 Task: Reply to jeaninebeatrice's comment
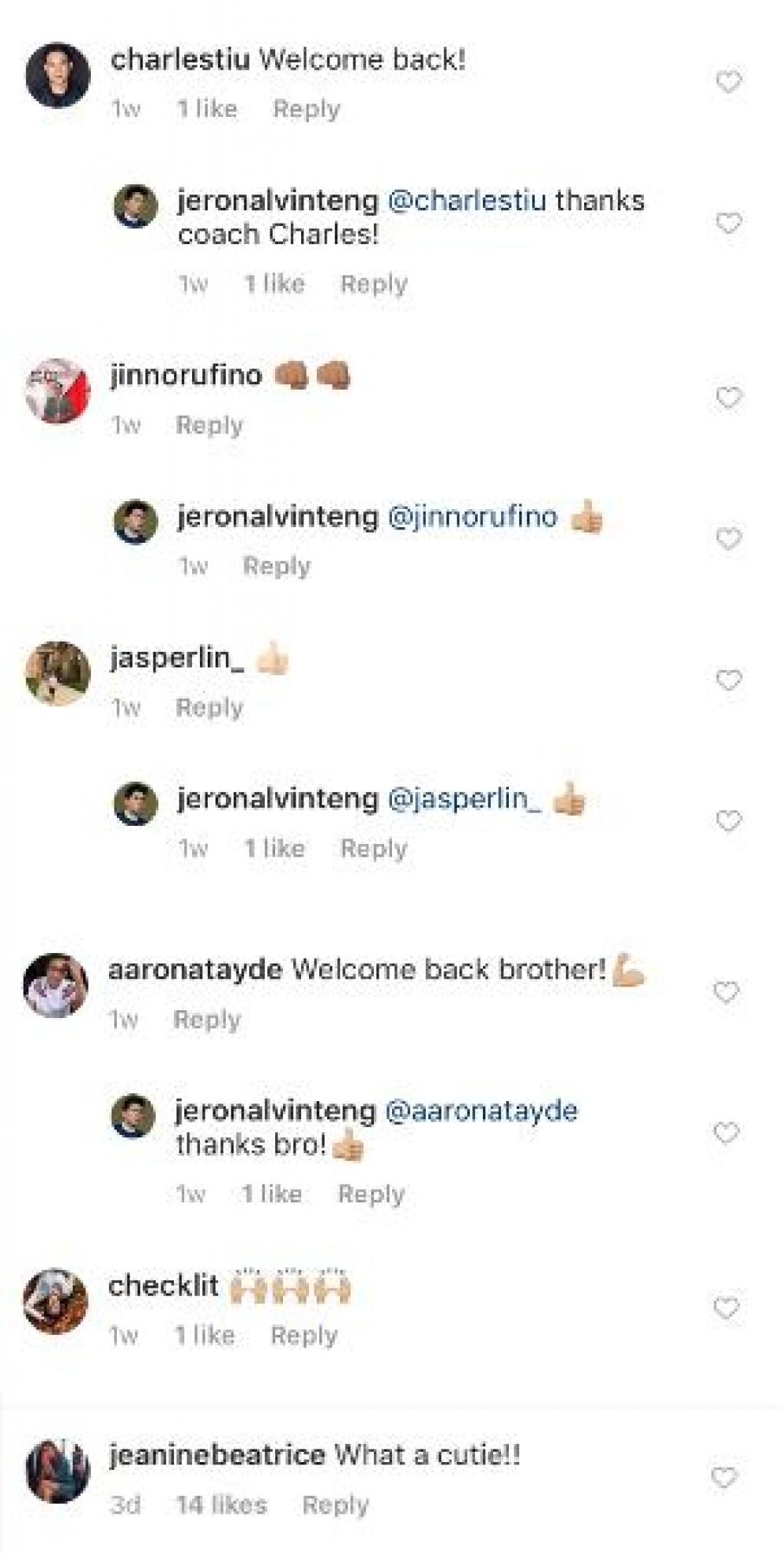tap(335, 1505)
